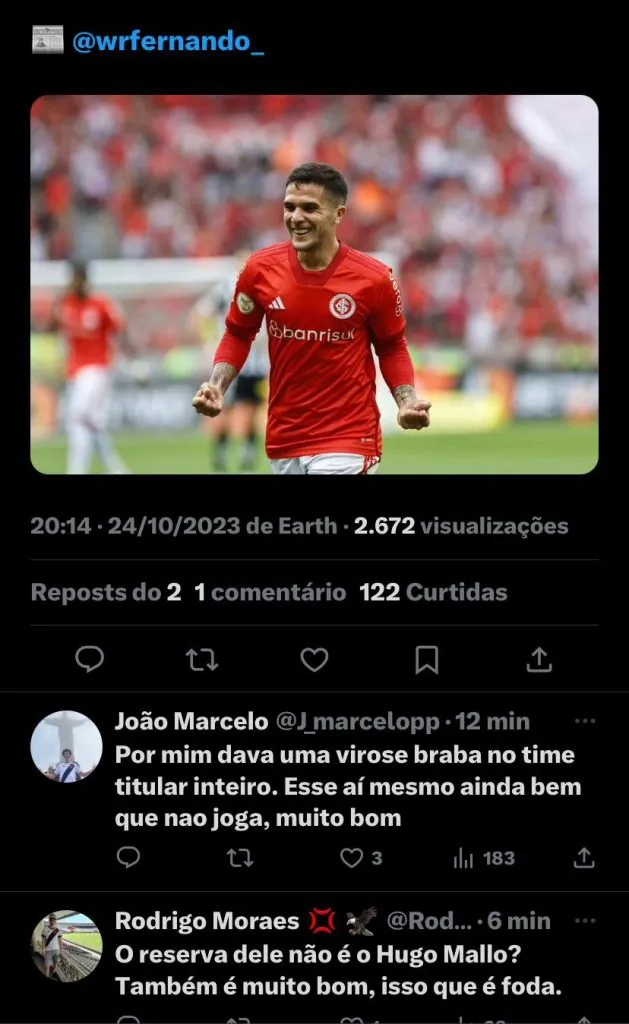Screen dimensions: 629x1024
Task: Open the @wrfernando_ profile link
Action: point(168,42)
